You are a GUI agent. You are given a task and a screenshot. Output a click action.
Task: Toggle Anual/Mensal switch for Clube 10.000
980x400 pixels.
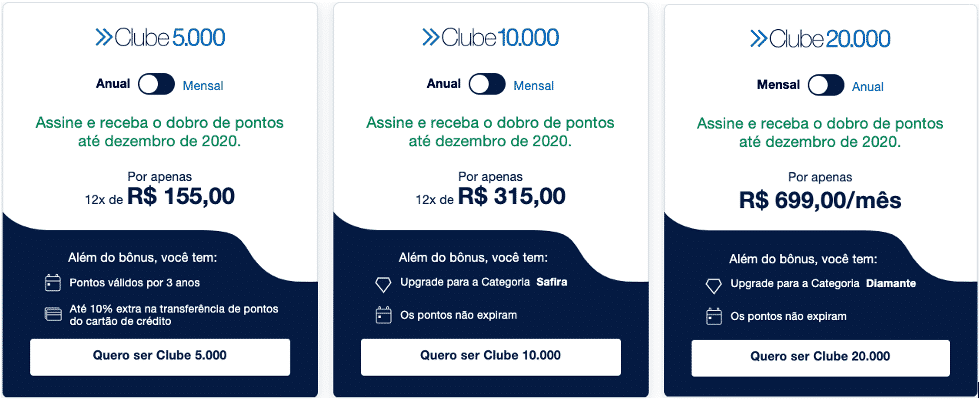[487, 84]
